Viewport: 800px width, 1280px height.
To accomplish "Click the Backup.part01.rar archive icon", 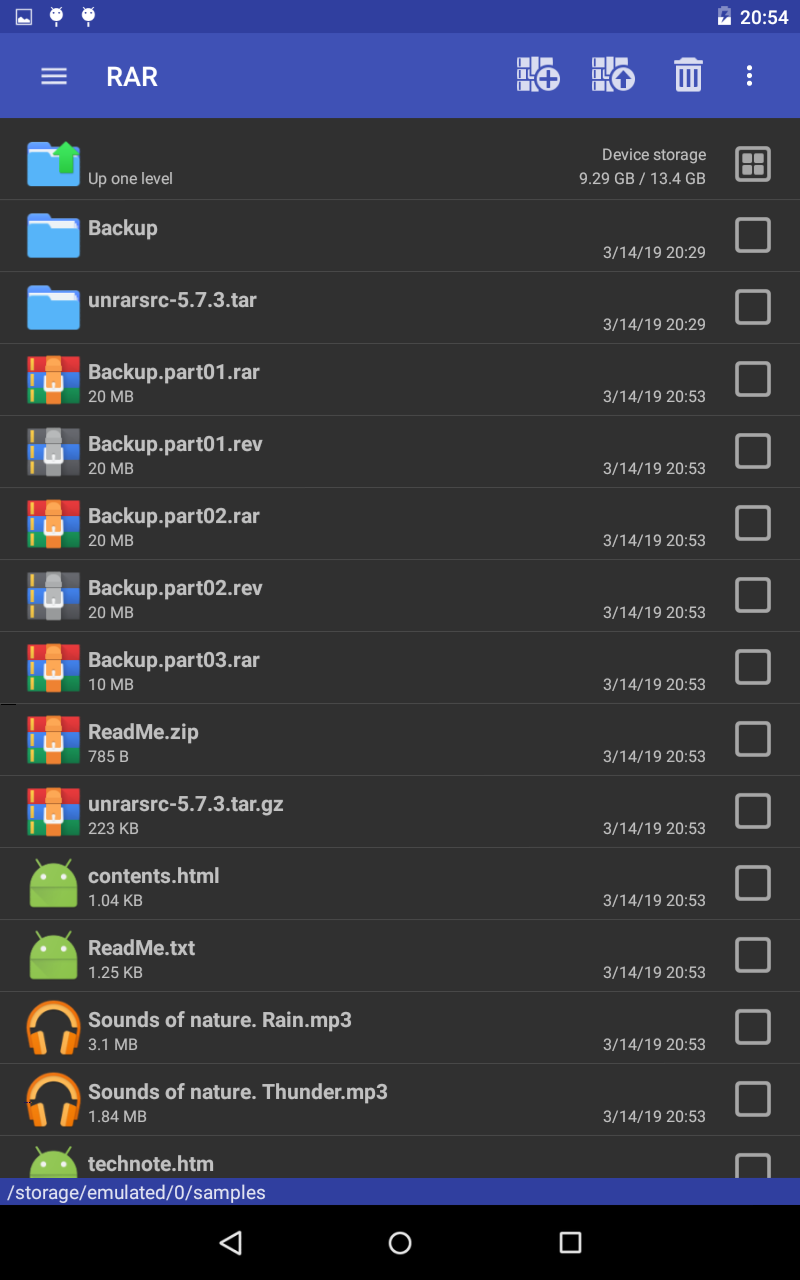I will (x=53, y=380).
